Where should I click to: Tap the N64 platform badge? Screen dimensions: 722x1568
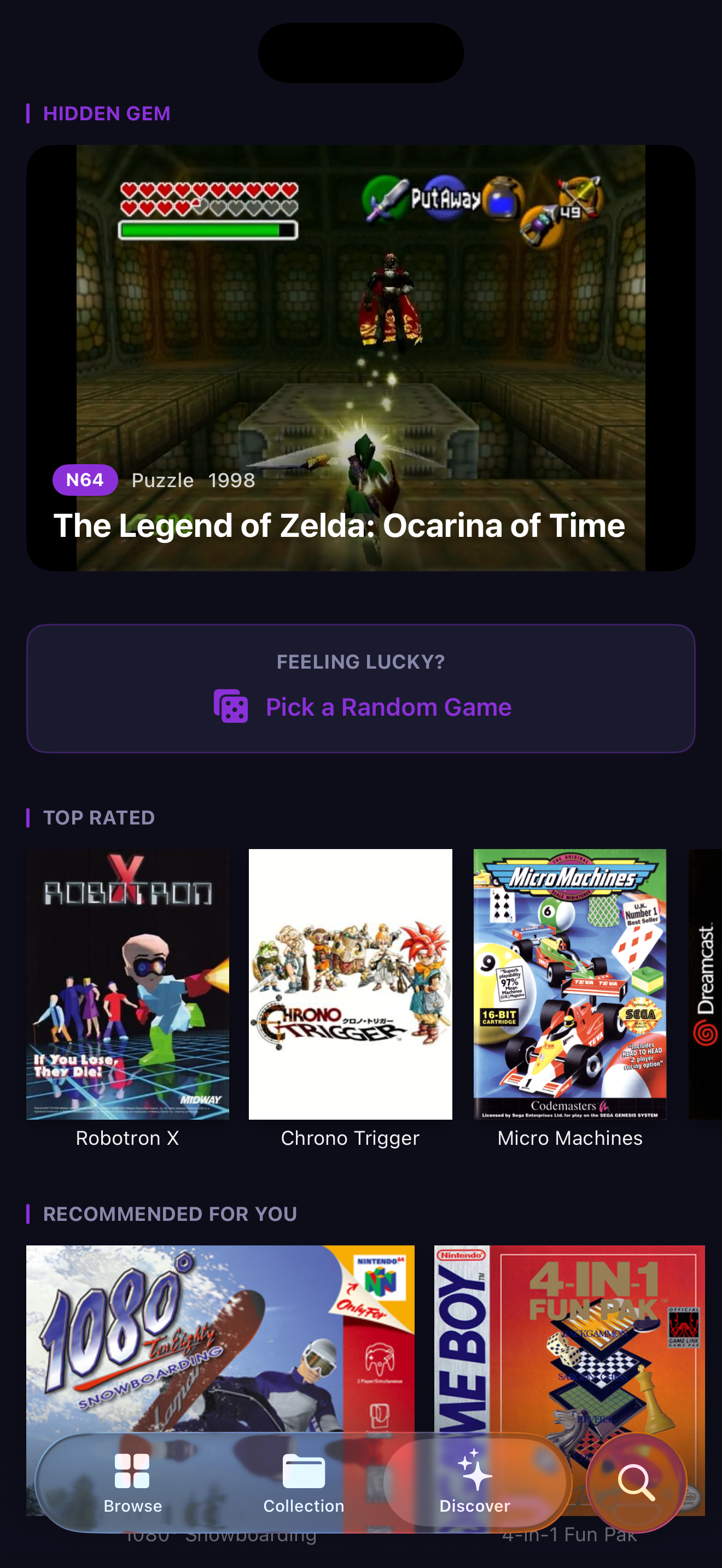click(x=85, y=480)
